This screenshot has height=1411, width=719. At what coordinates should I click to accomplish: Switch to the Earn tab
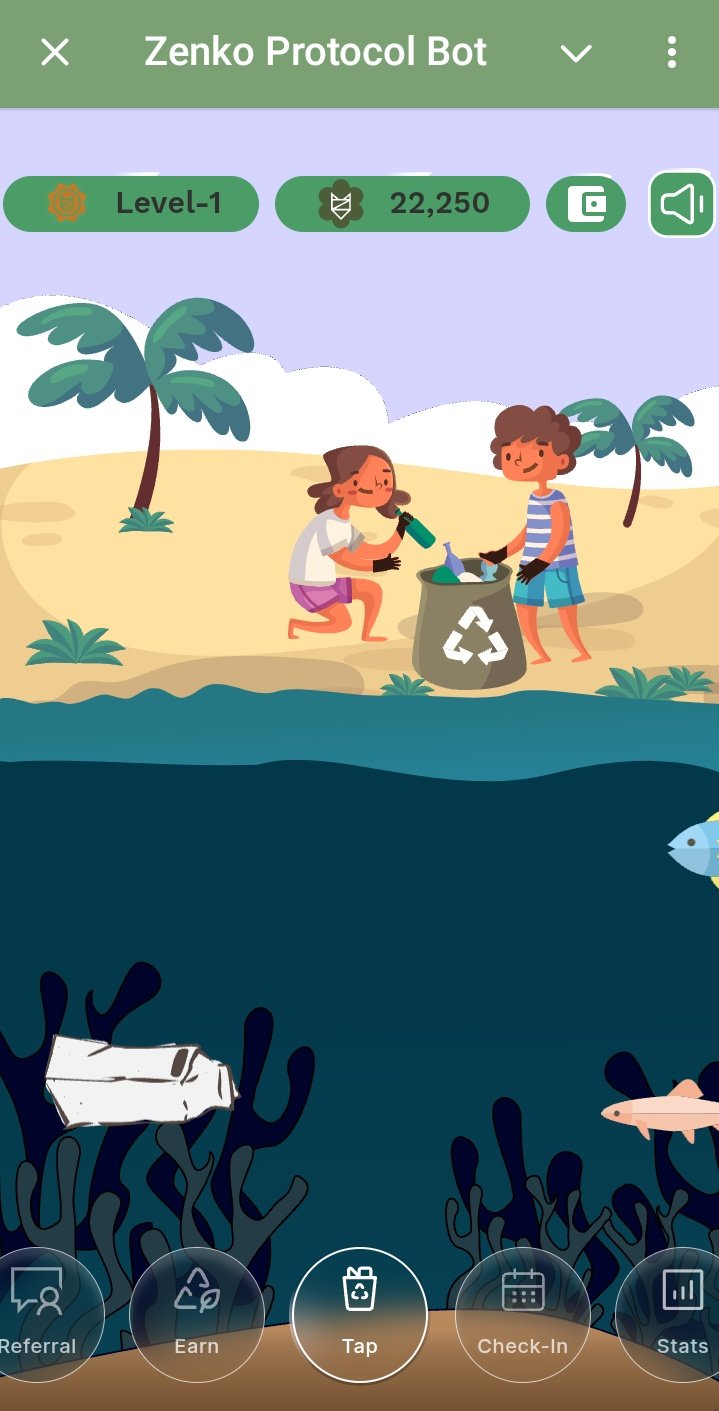197,1314
